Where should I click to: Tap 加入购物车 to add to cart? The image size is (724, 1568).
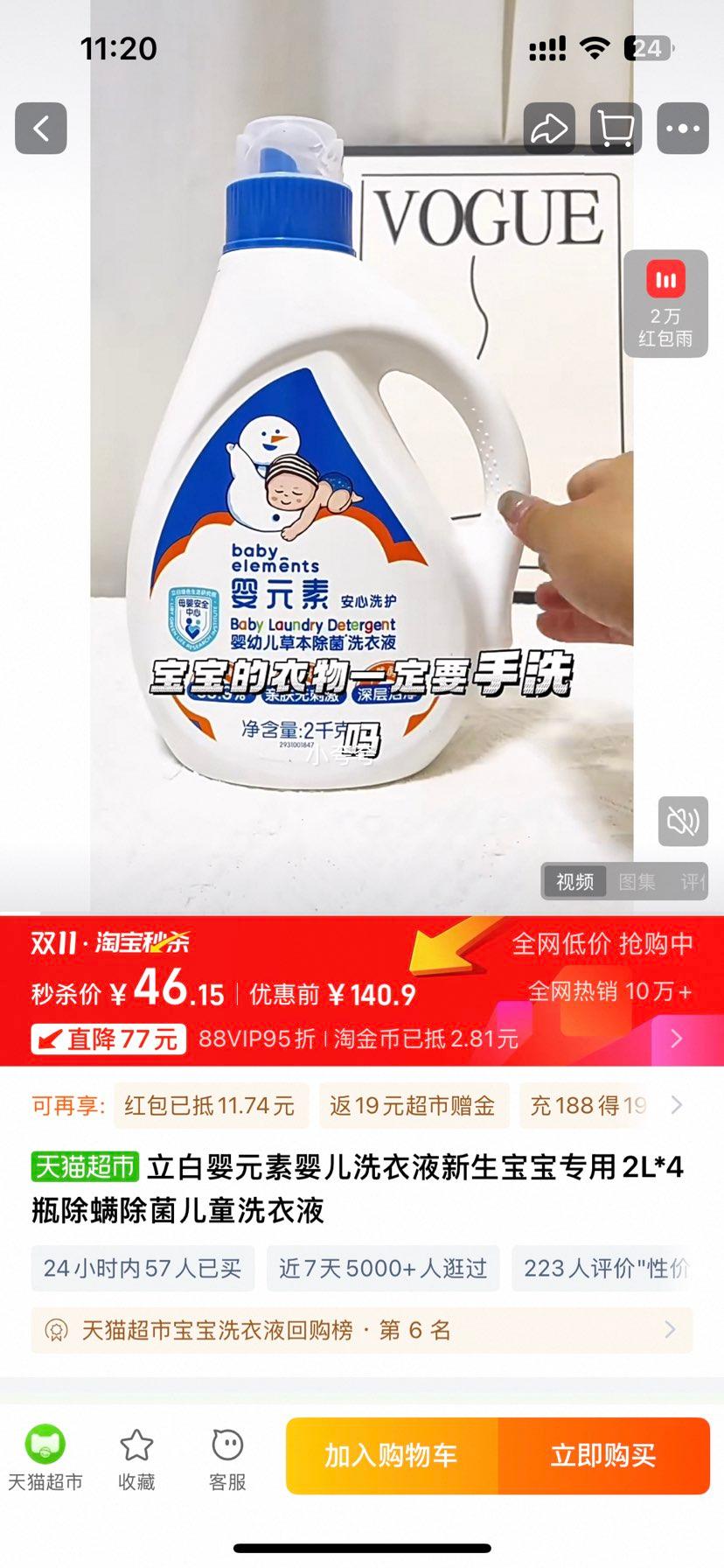[x=392, y=1455]
